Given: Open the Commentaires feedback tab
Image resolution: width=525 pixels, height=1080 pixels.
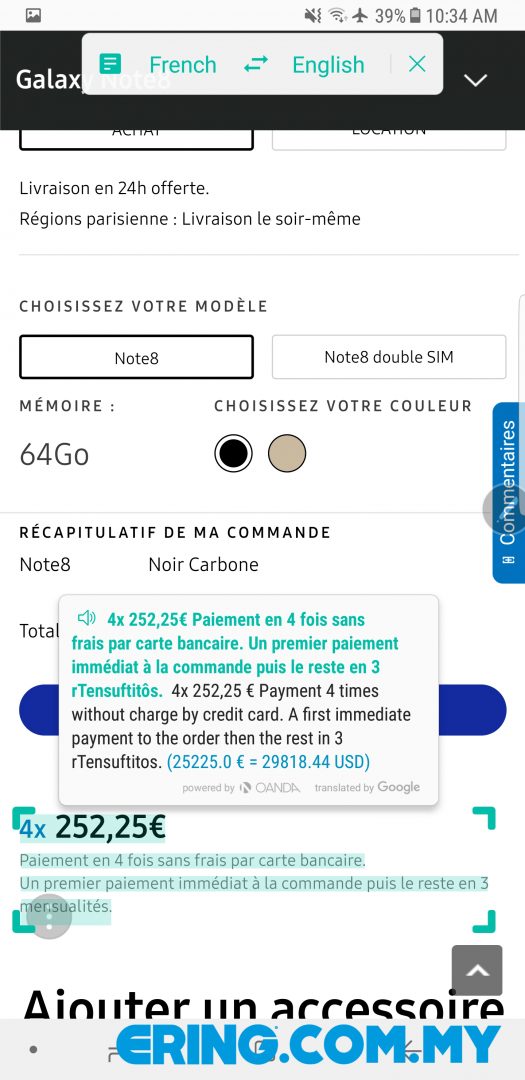Looking at the screenshot, I should pos(508,492).
